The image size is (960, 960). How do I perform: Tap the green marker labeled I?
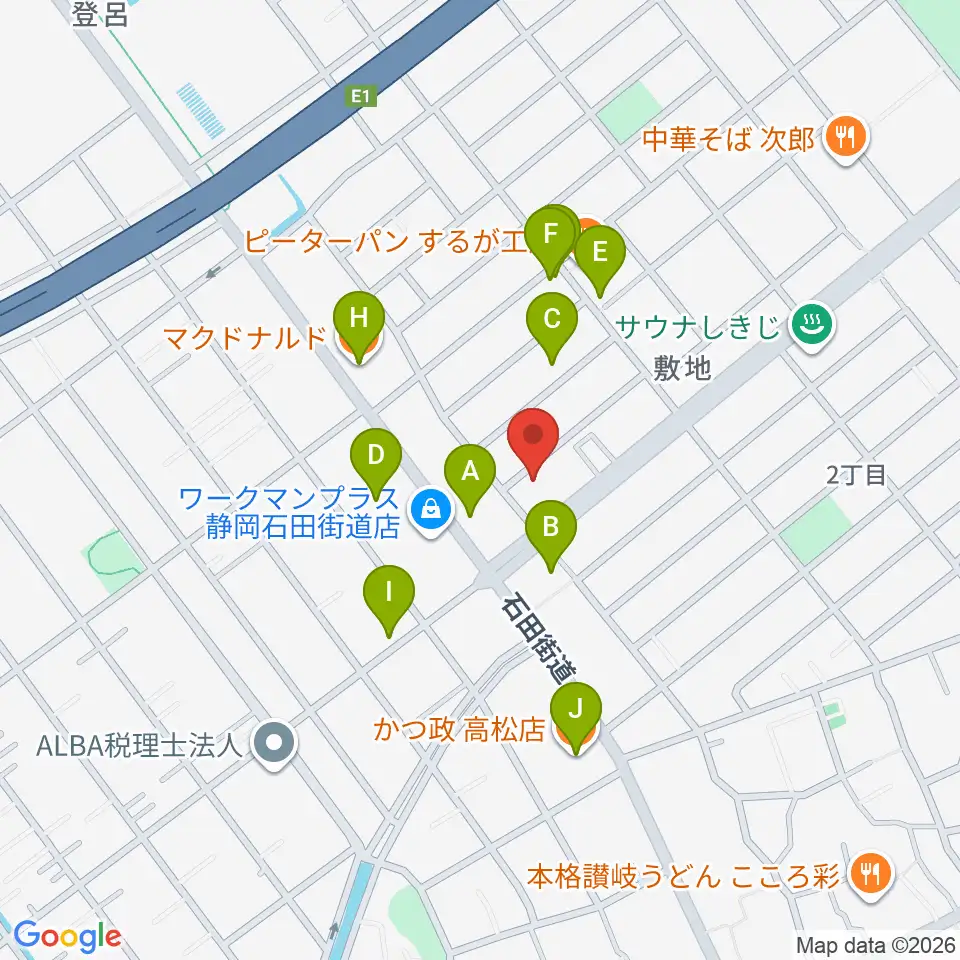[x=389, y=591]
